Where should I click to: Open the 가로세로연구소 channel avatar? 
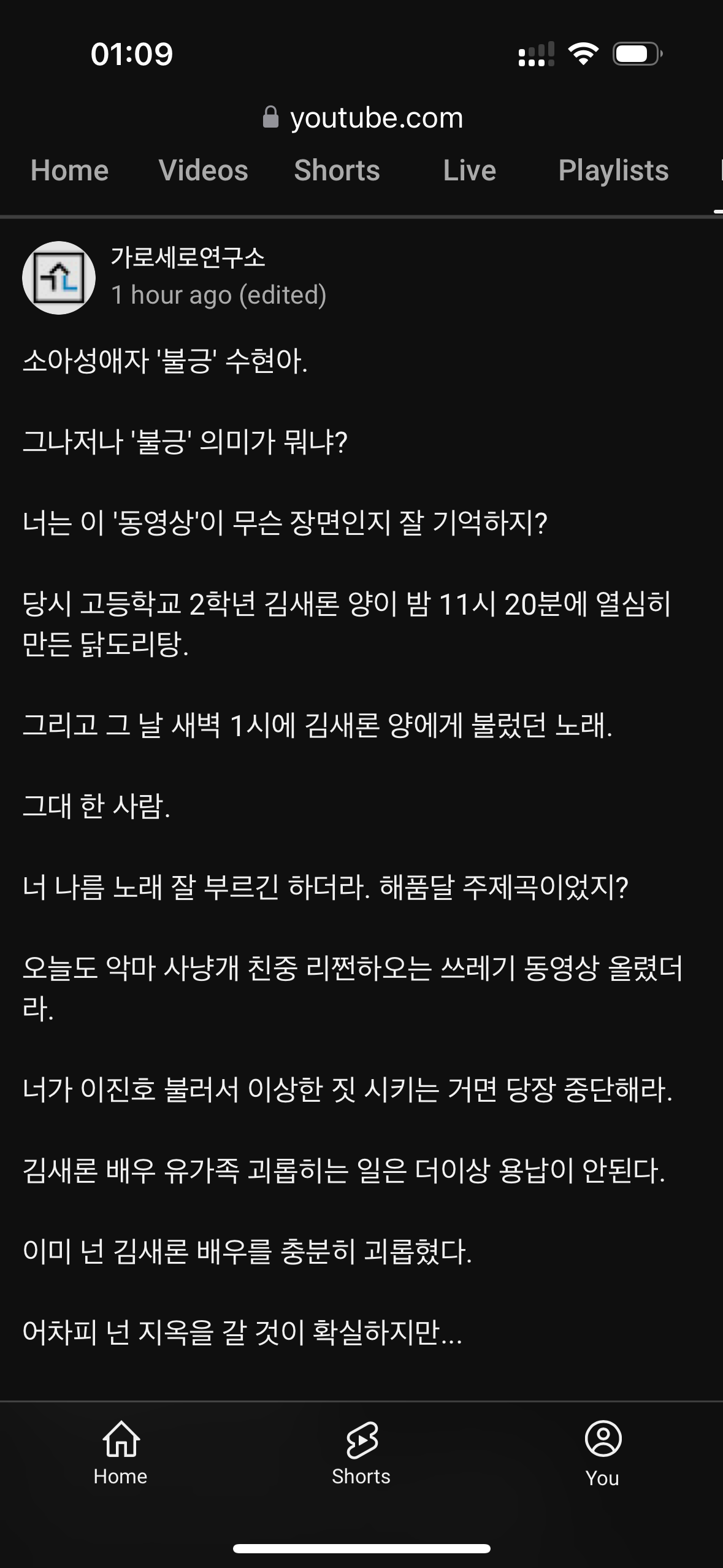tap(59, 278)
